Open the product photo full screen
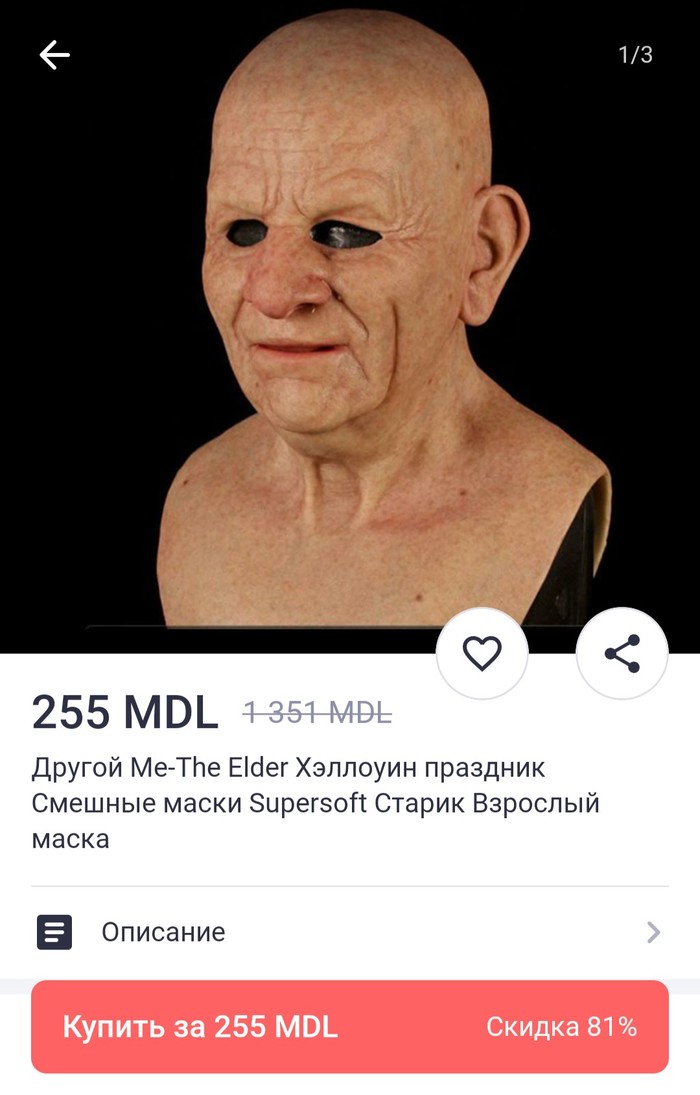Viewport: 700px width, 1095px height. (x=350, y=330)
